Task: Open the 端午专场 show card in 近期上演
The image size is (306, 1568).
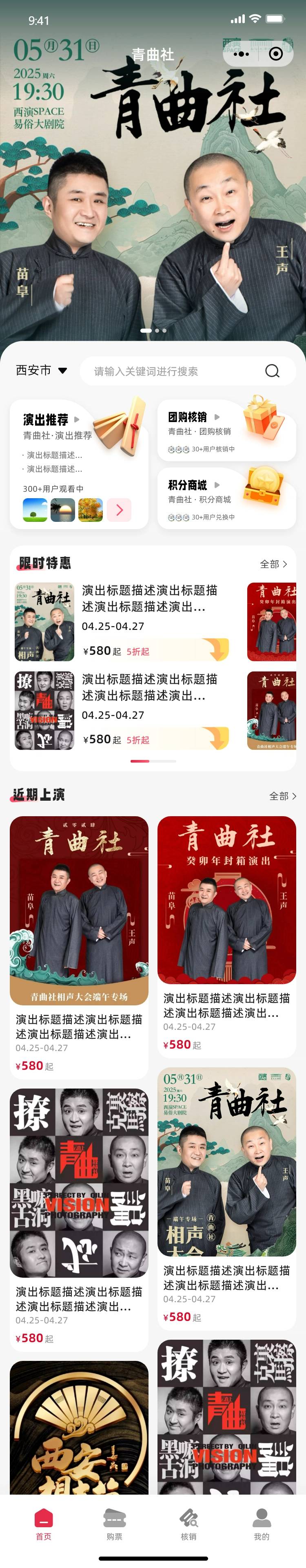Action: 79,947
